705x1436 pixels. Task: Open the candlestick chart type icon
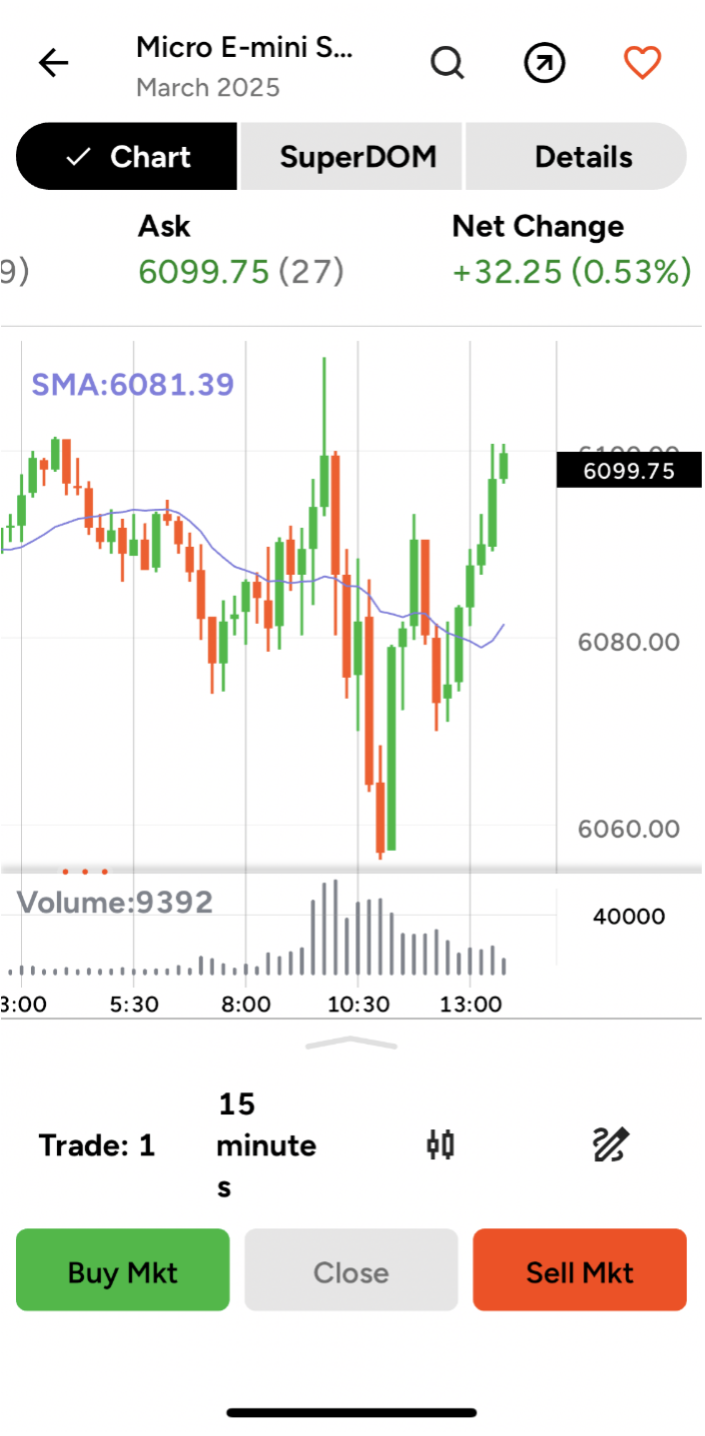[440, 1144]
